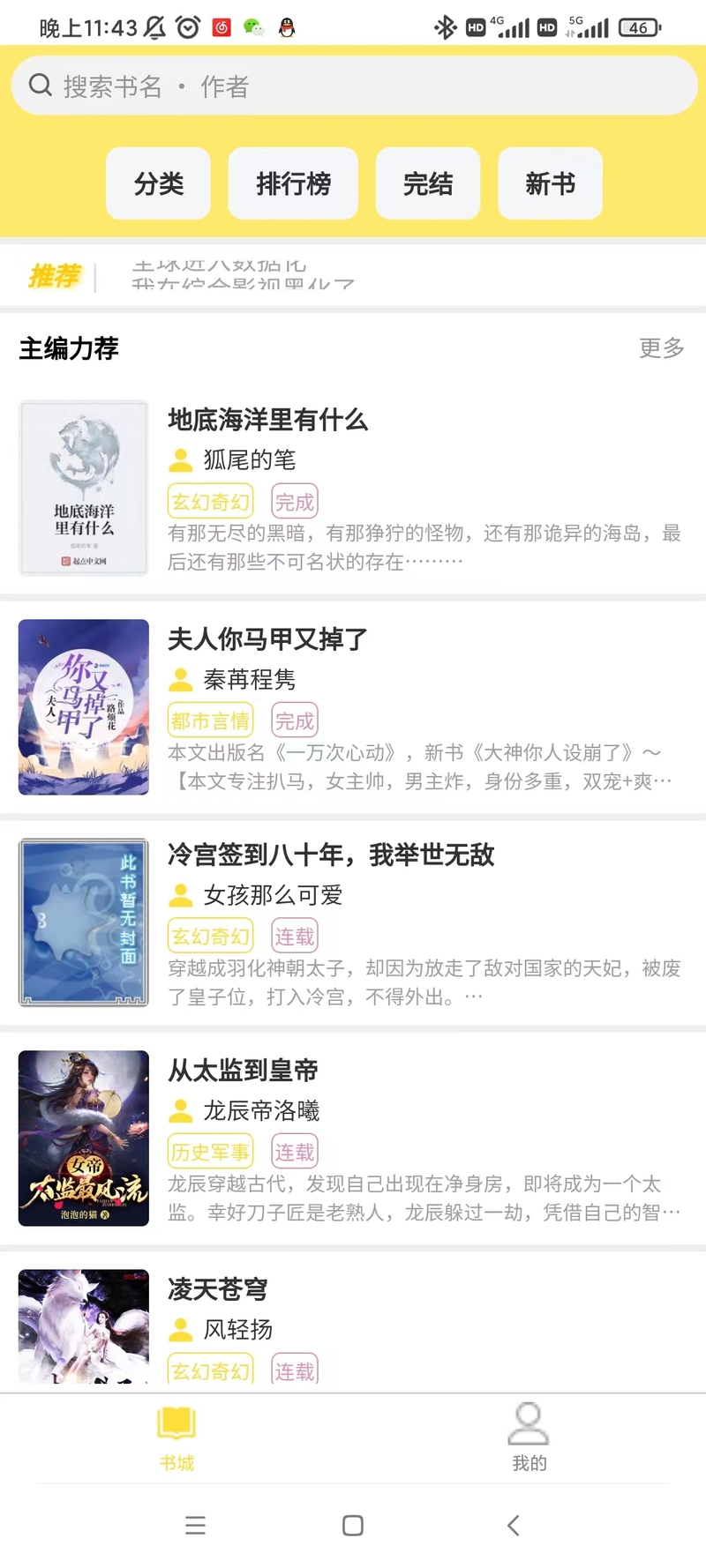The image size is (706, 1568).
Task: Open the 分类 category button
Action: point(159,183)
